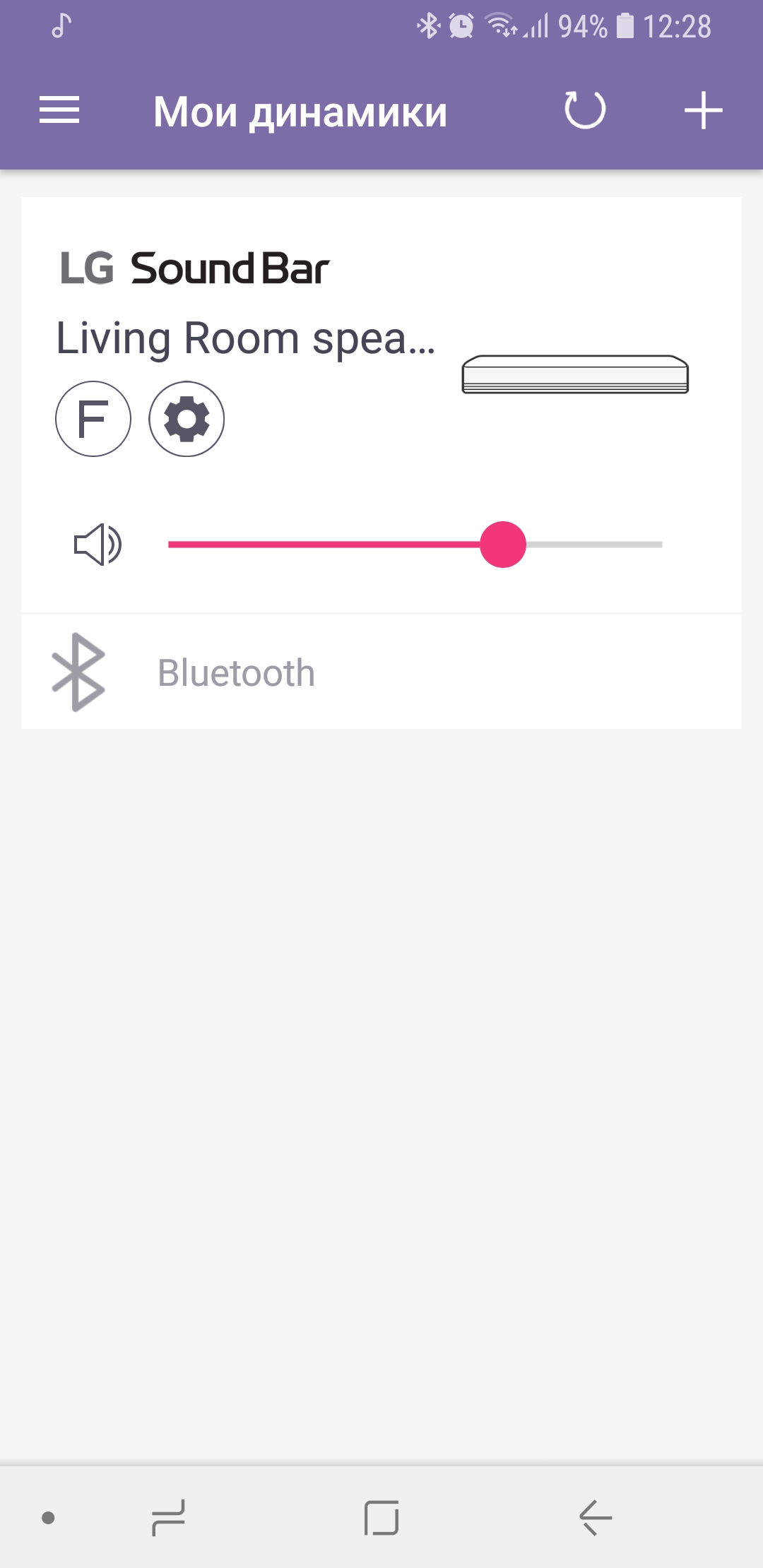Tap the F function button
The image size is (763, 1568).
(93, 419)
